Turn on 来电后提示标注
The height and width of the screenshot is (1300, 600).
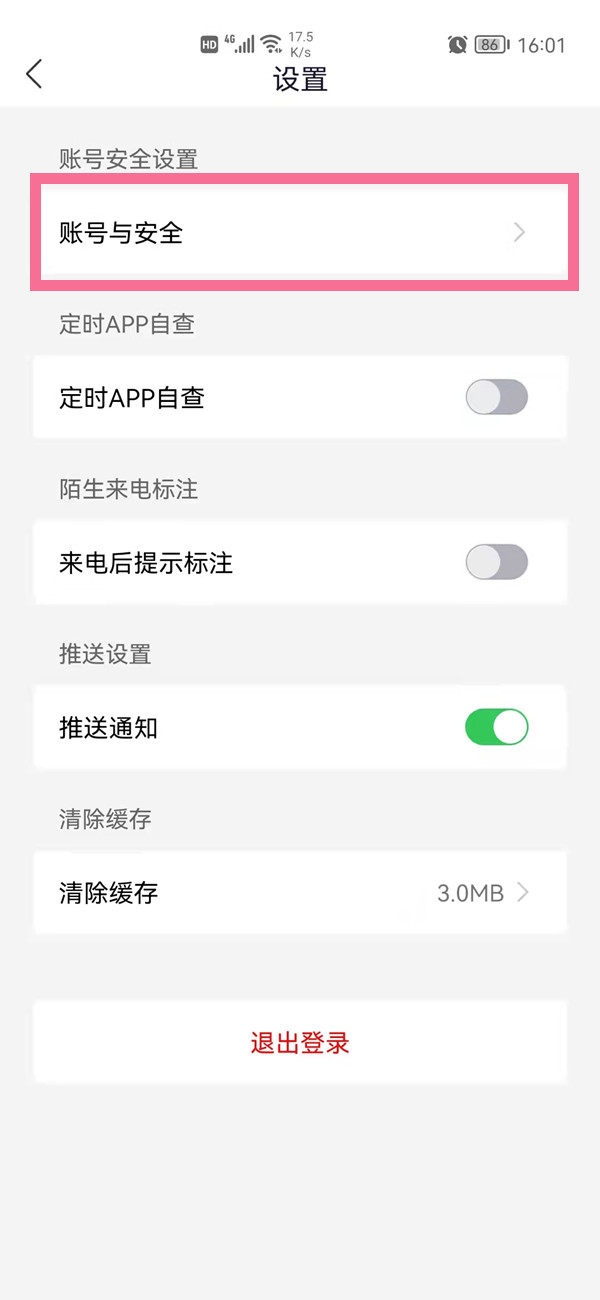[496, 563]
